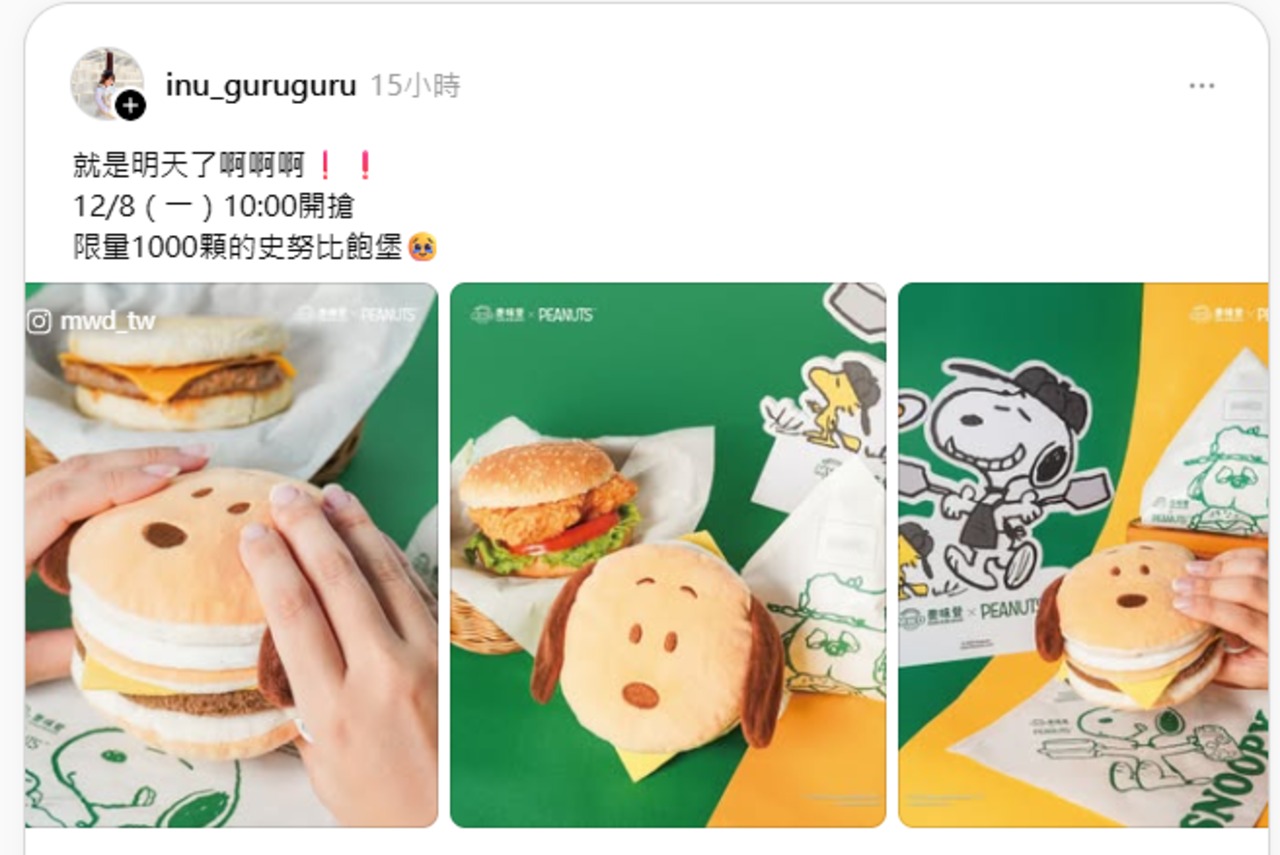Follow inu_guruguru via the plus badge

[131, 105]
